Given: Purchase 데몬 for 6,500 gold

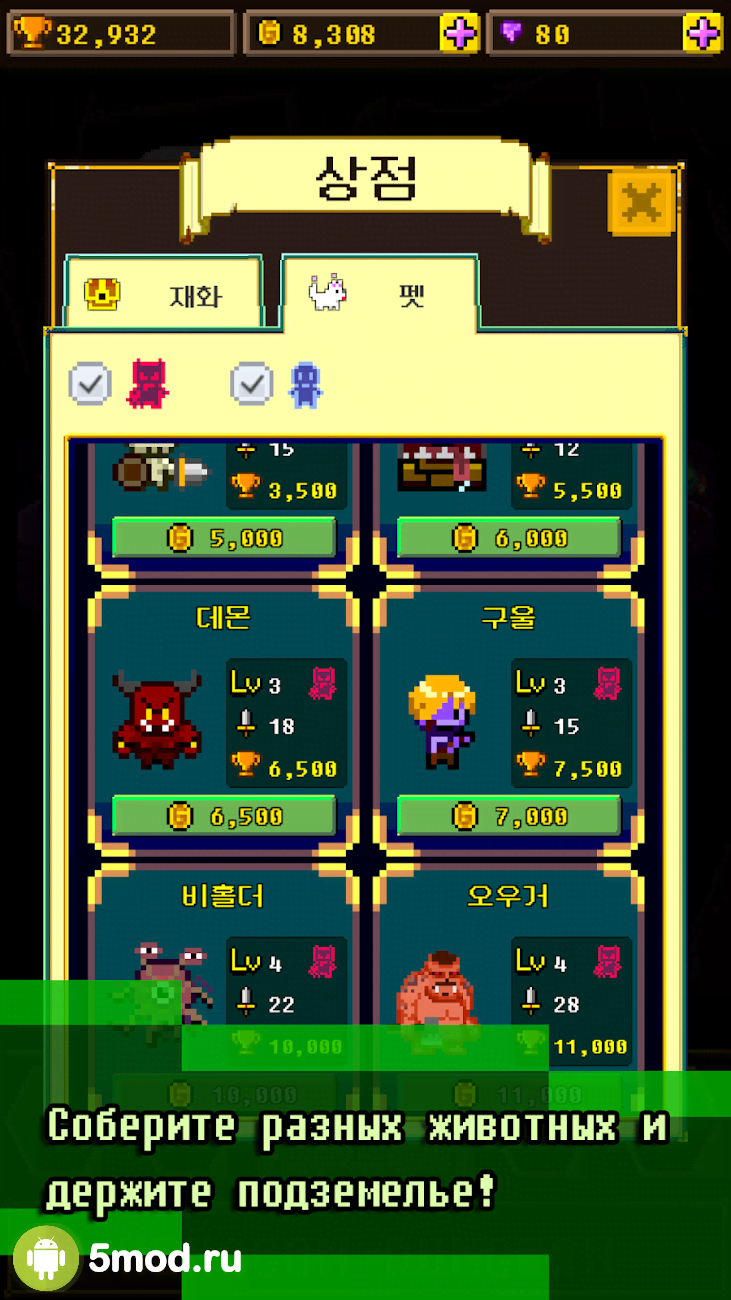Looking at the screenshot, I should 224,816.
